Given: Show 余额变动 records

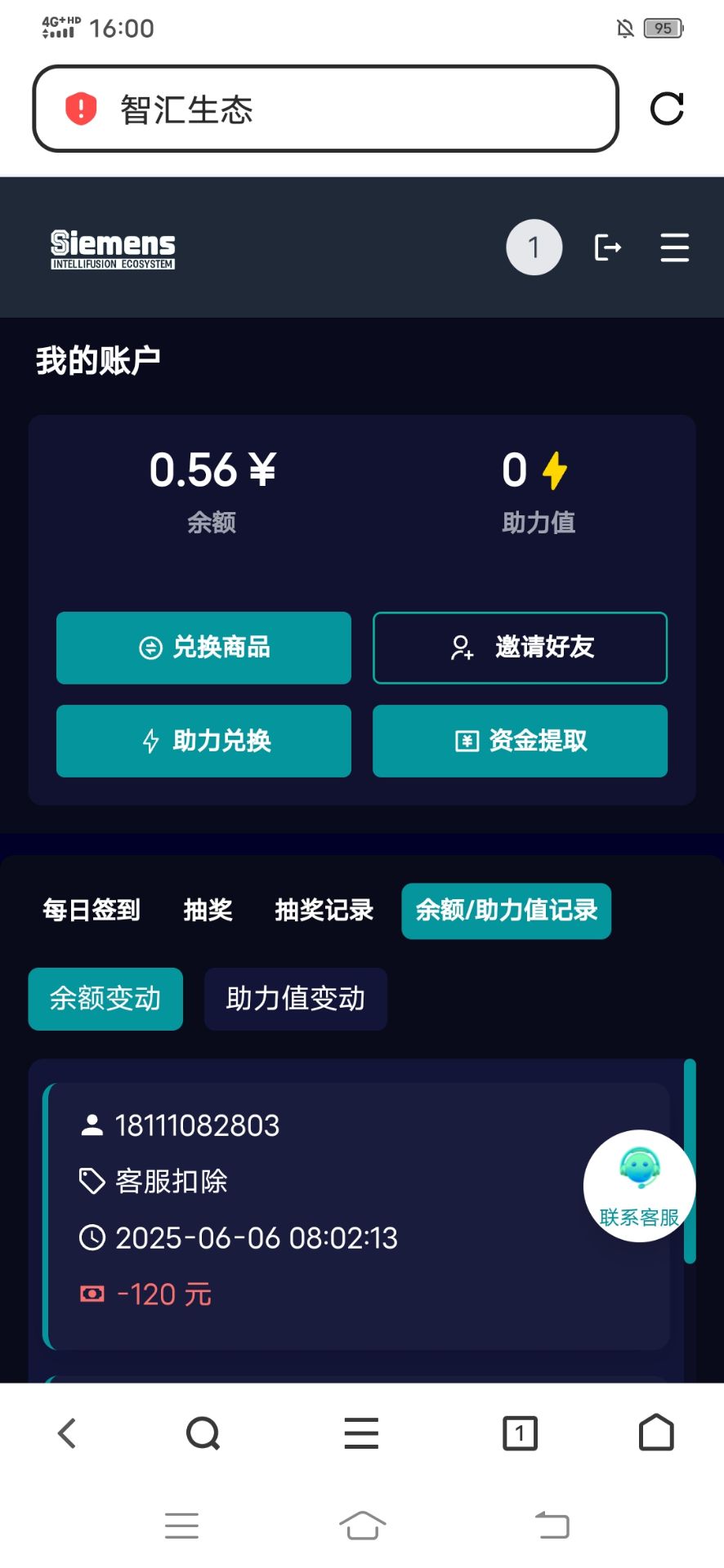Looking at the screenshot, I should (105, 999).
